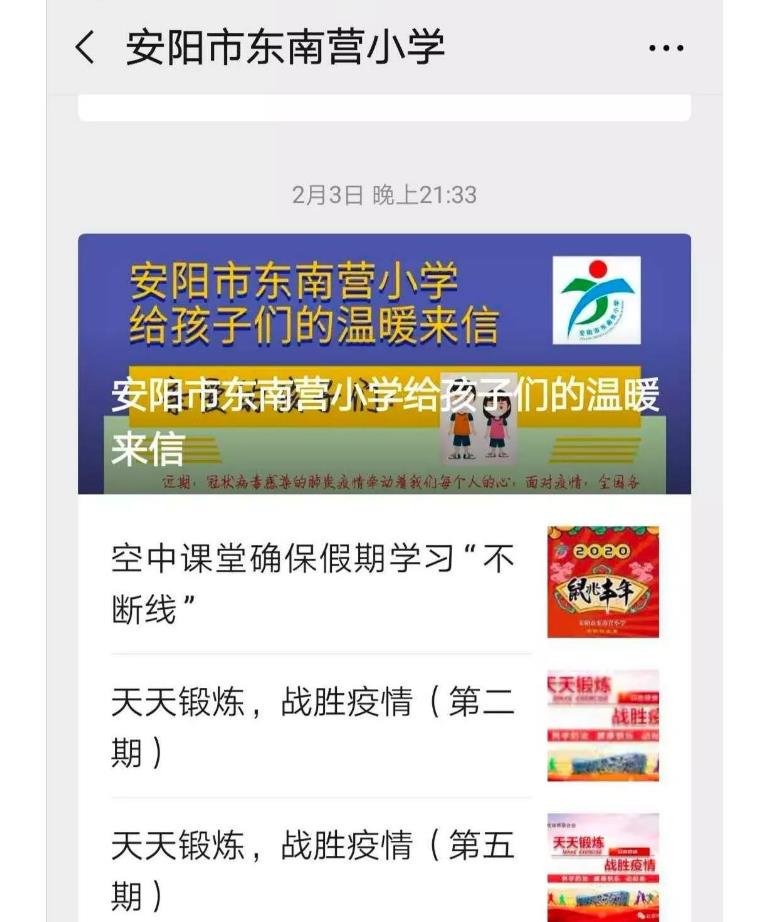Viewport: 768px width, 922px height.
Task: Open the three-dot more options menu
Action: (x=665, y=48)
